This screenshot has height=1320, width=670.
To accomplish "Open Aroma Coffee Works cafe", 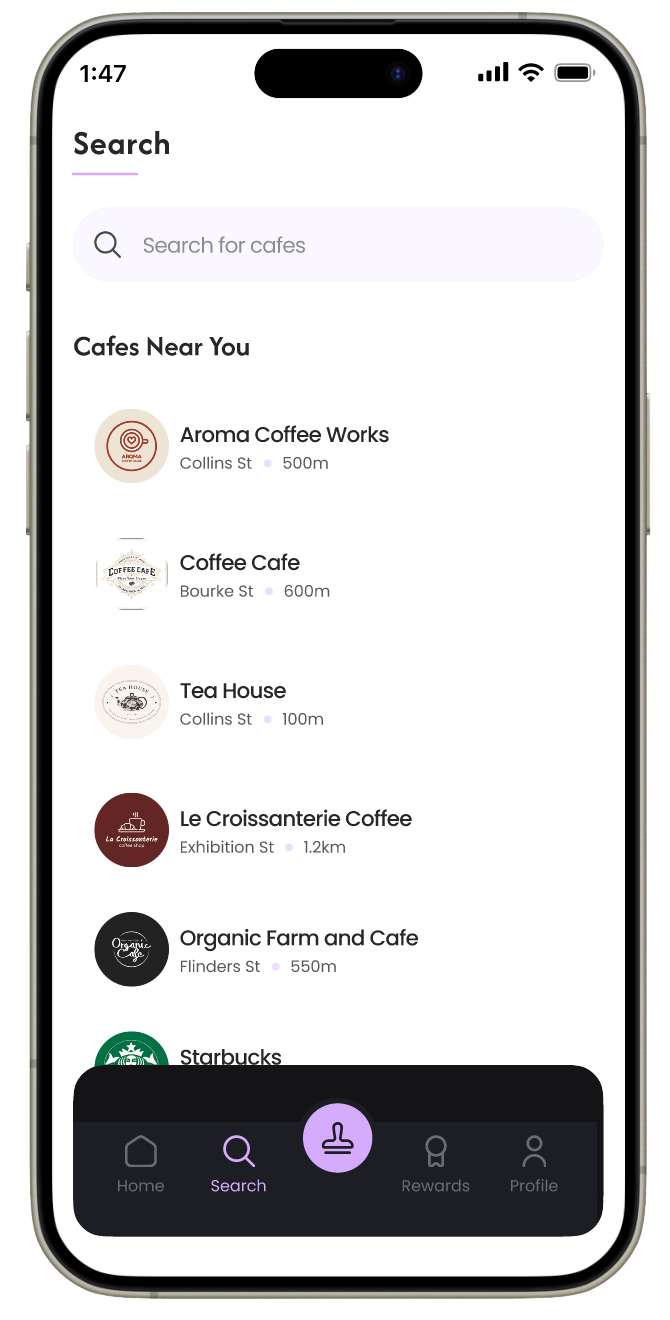I will pyautogui.click(x=338, y=446).
